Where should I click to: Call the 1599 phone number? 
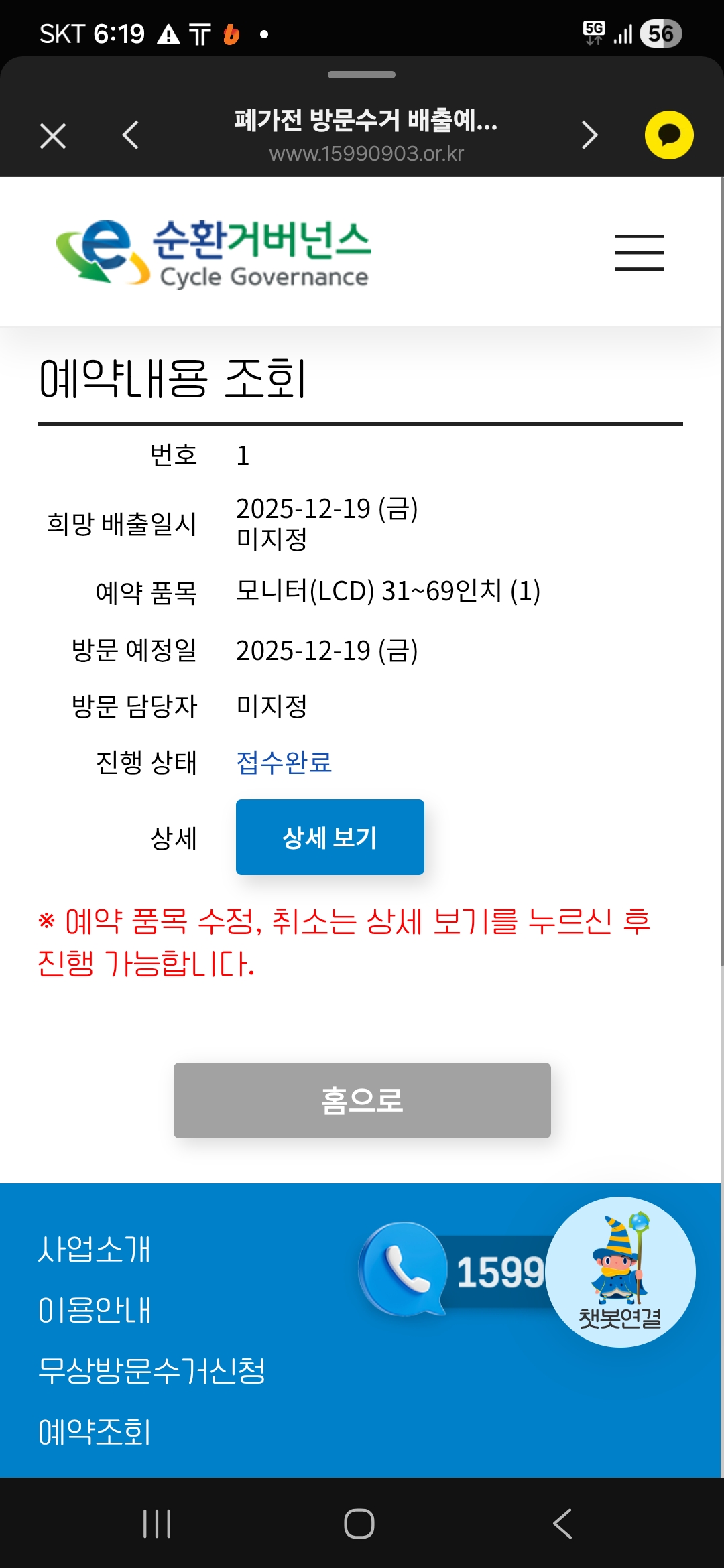[x=452, y=1270]
